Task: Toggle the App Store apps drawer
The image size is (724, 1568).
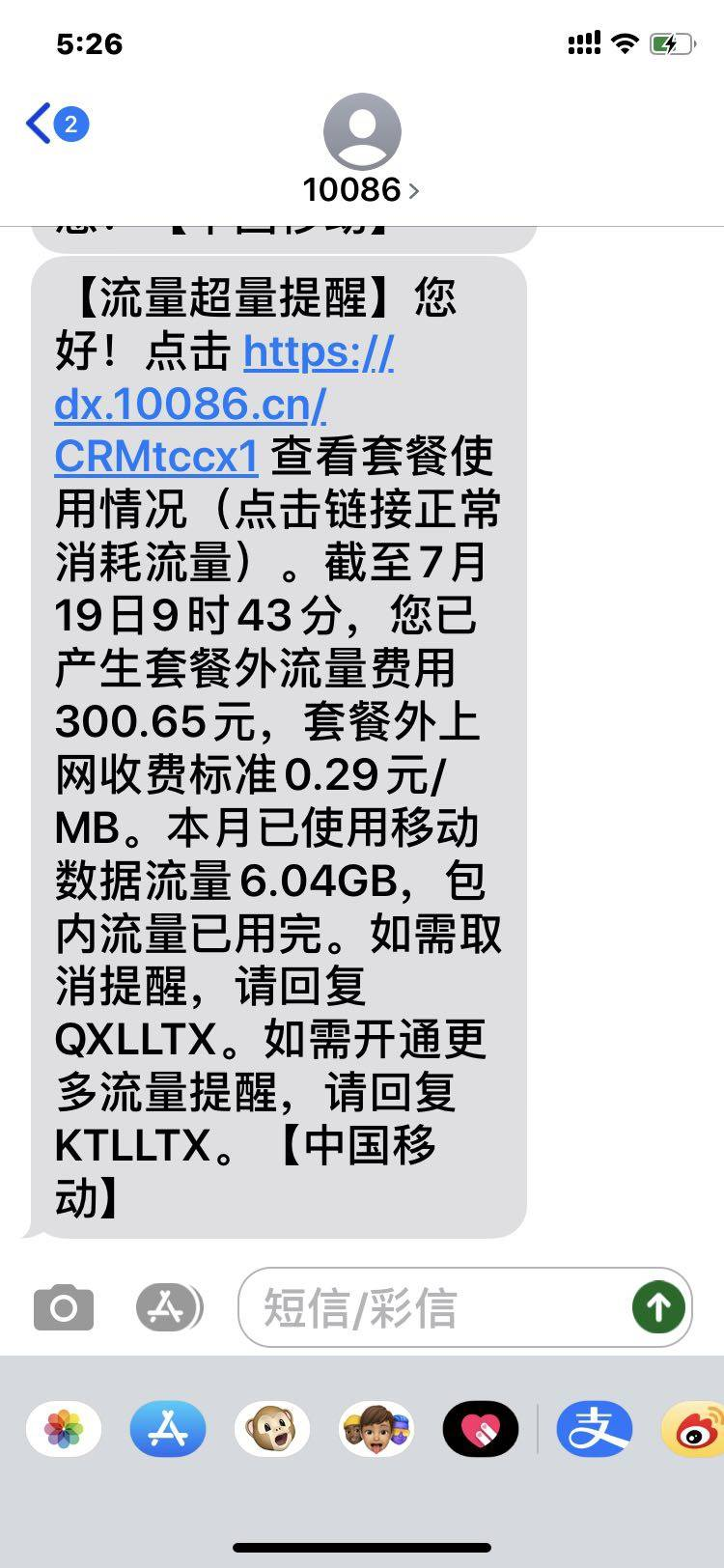Action: click(x=168, y=1308)
